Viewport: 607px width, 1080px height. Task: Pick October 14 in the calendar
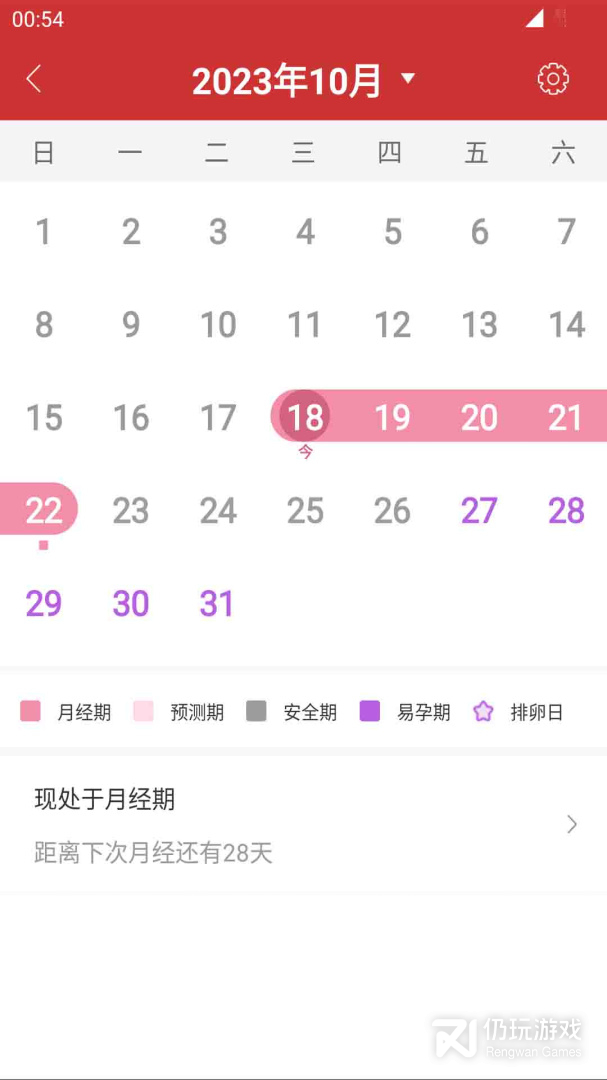(x=566, y=324)
